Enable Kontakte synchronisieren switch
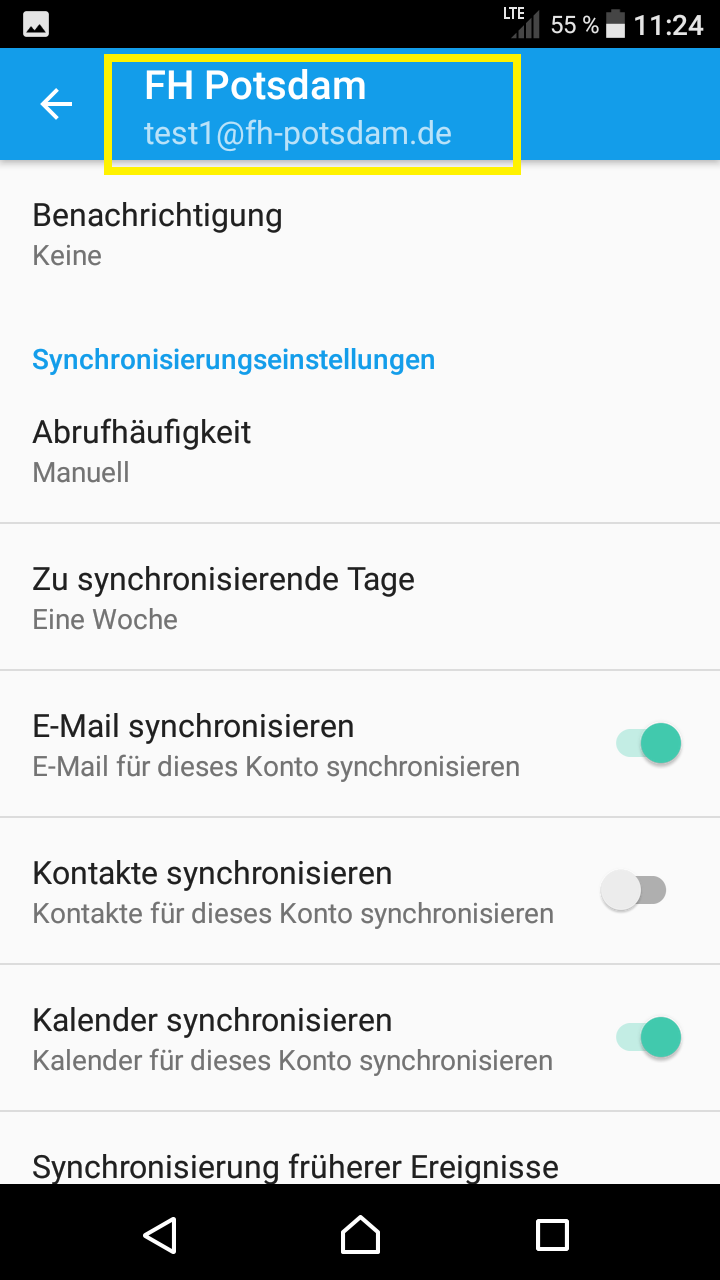This screenshot has height=1280, width=720. point(634,890)
